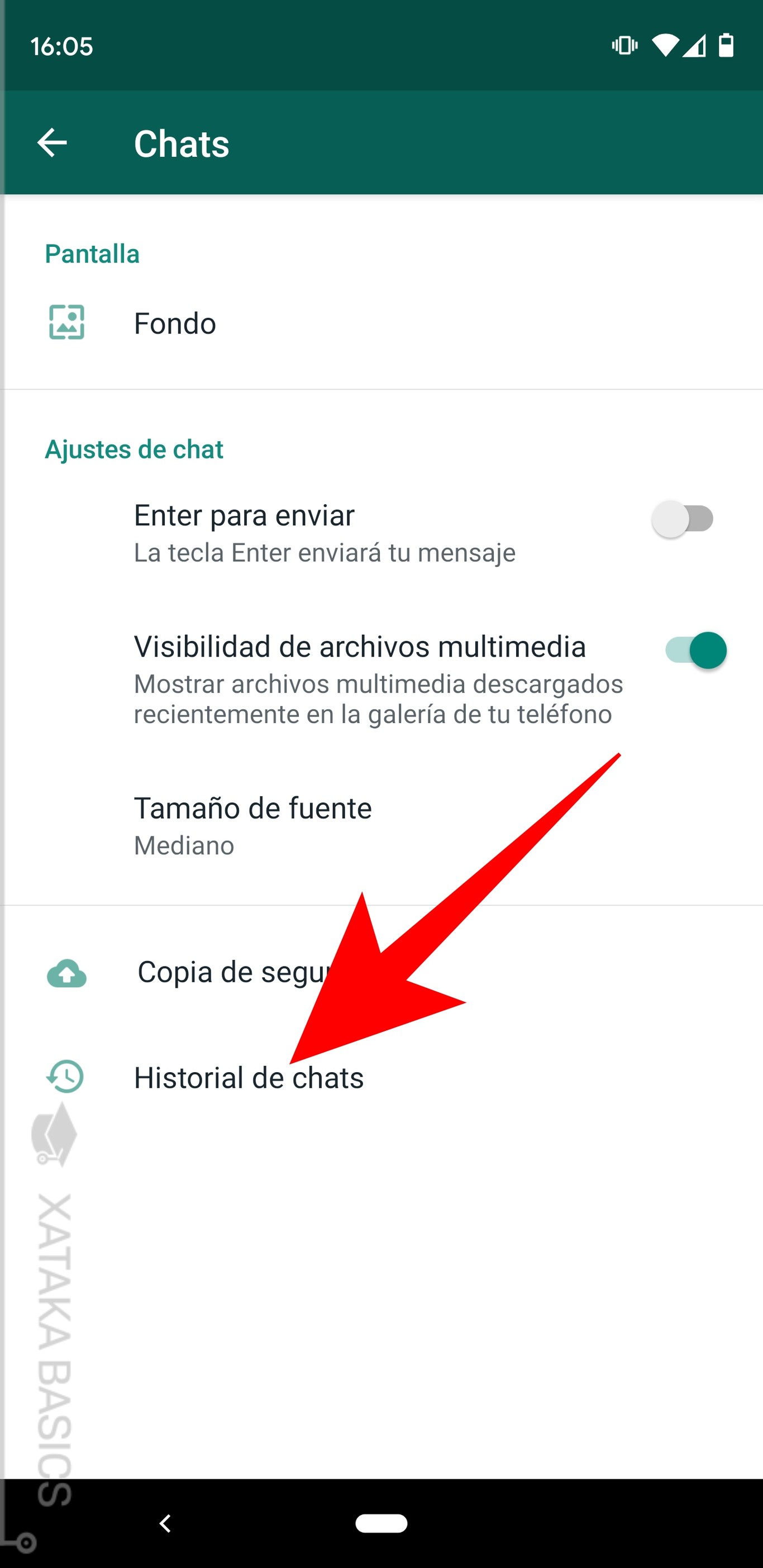Open Historial de chats
763x1568 pixels.
coord(249,1078)
